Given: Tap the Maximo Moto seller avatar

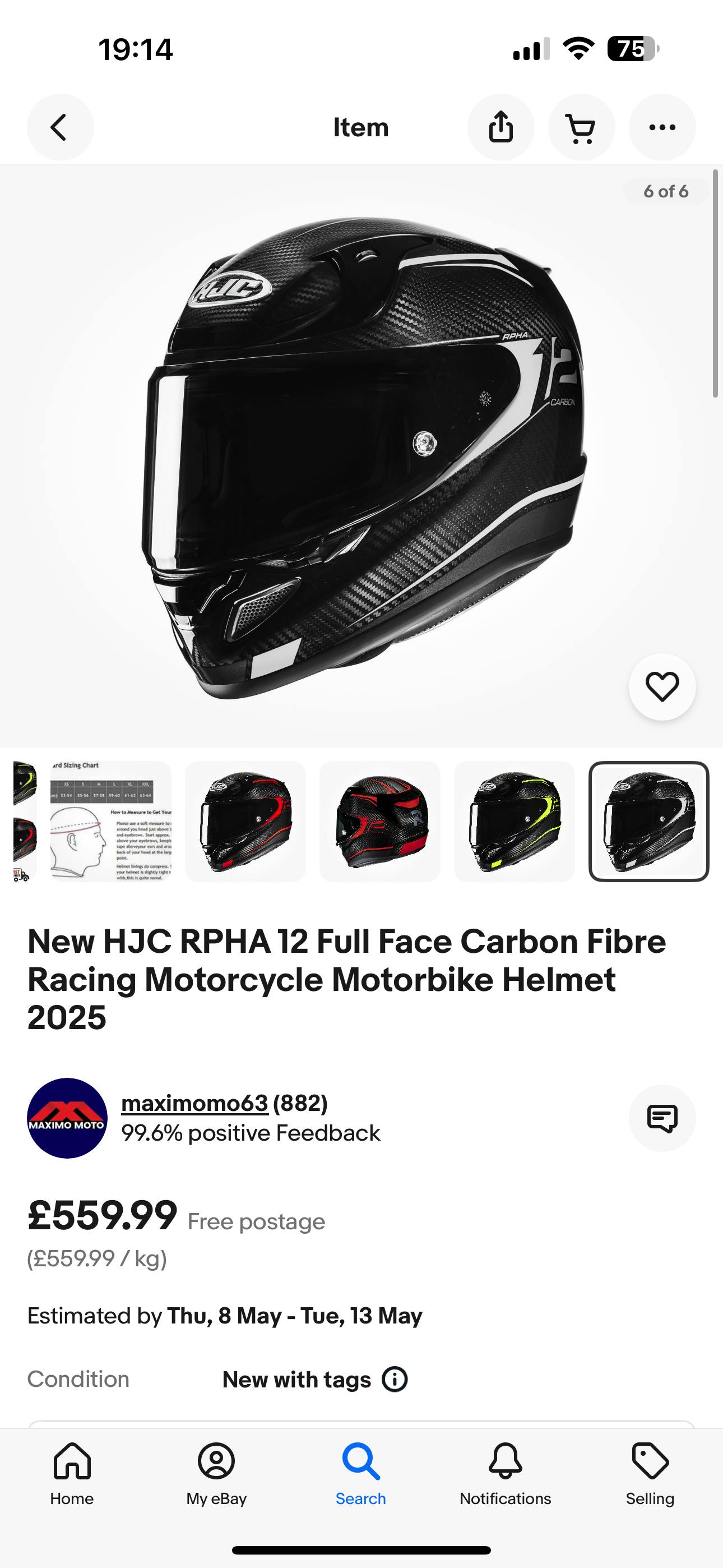Looking at the screenshot, I should [x=67, y=1118].
